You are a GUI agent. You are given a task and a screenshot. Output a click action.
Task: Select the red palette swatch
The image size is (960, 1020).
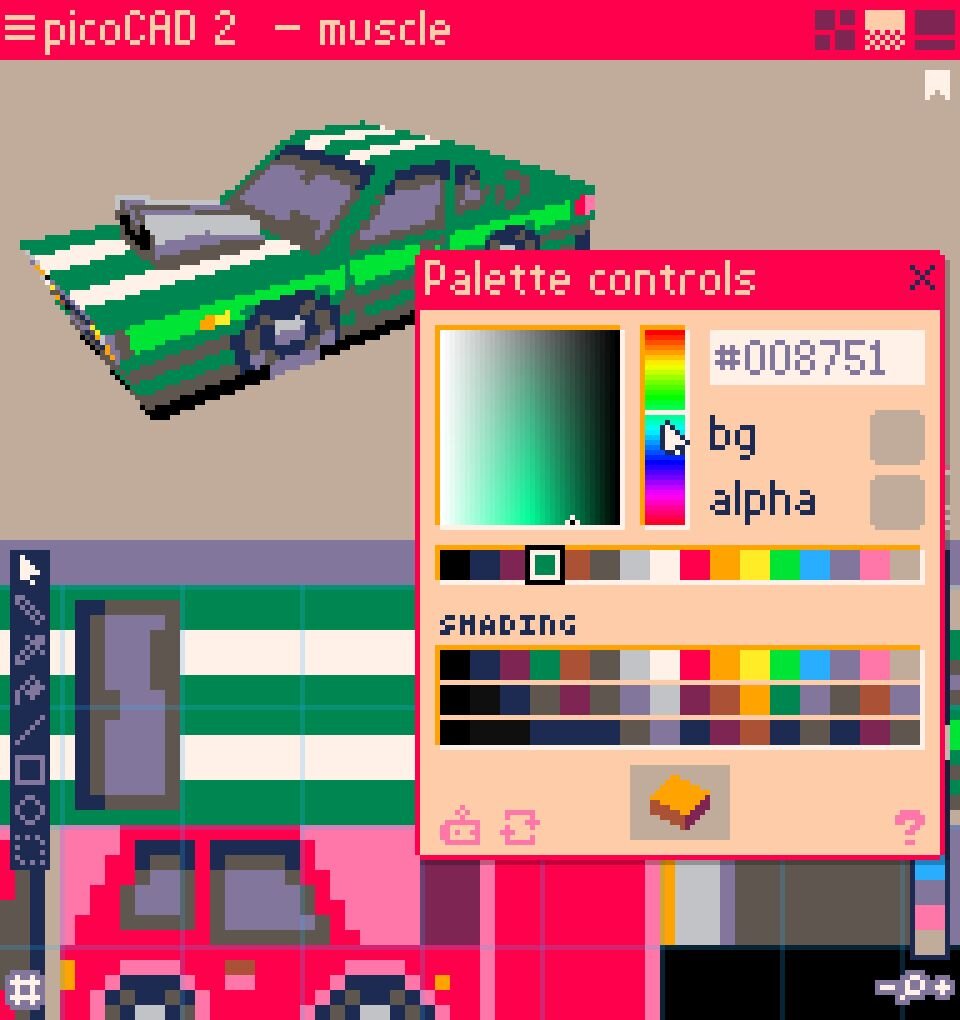coord(694,565)
